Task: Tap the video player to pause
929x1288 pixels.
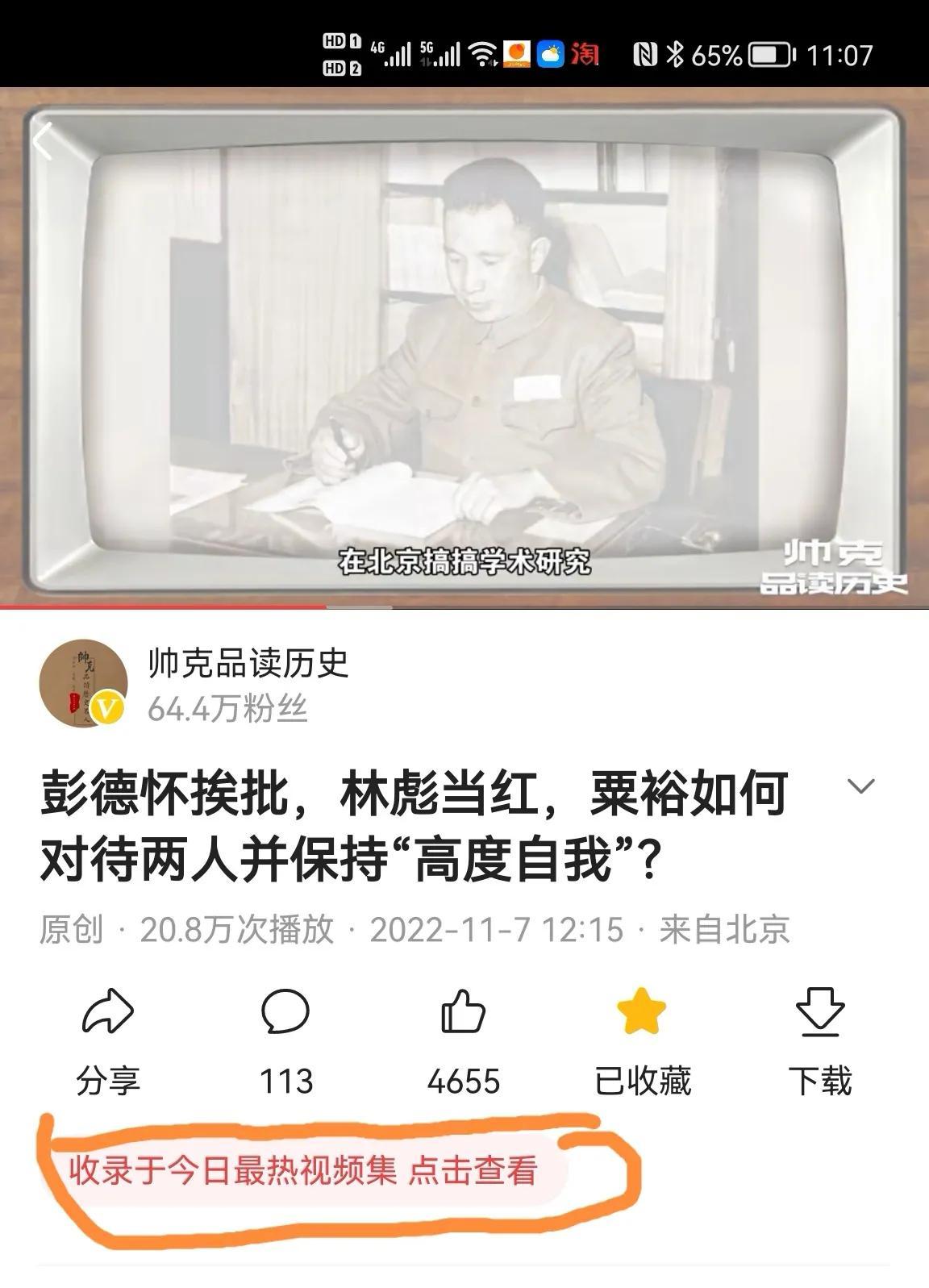Action: 464,347
